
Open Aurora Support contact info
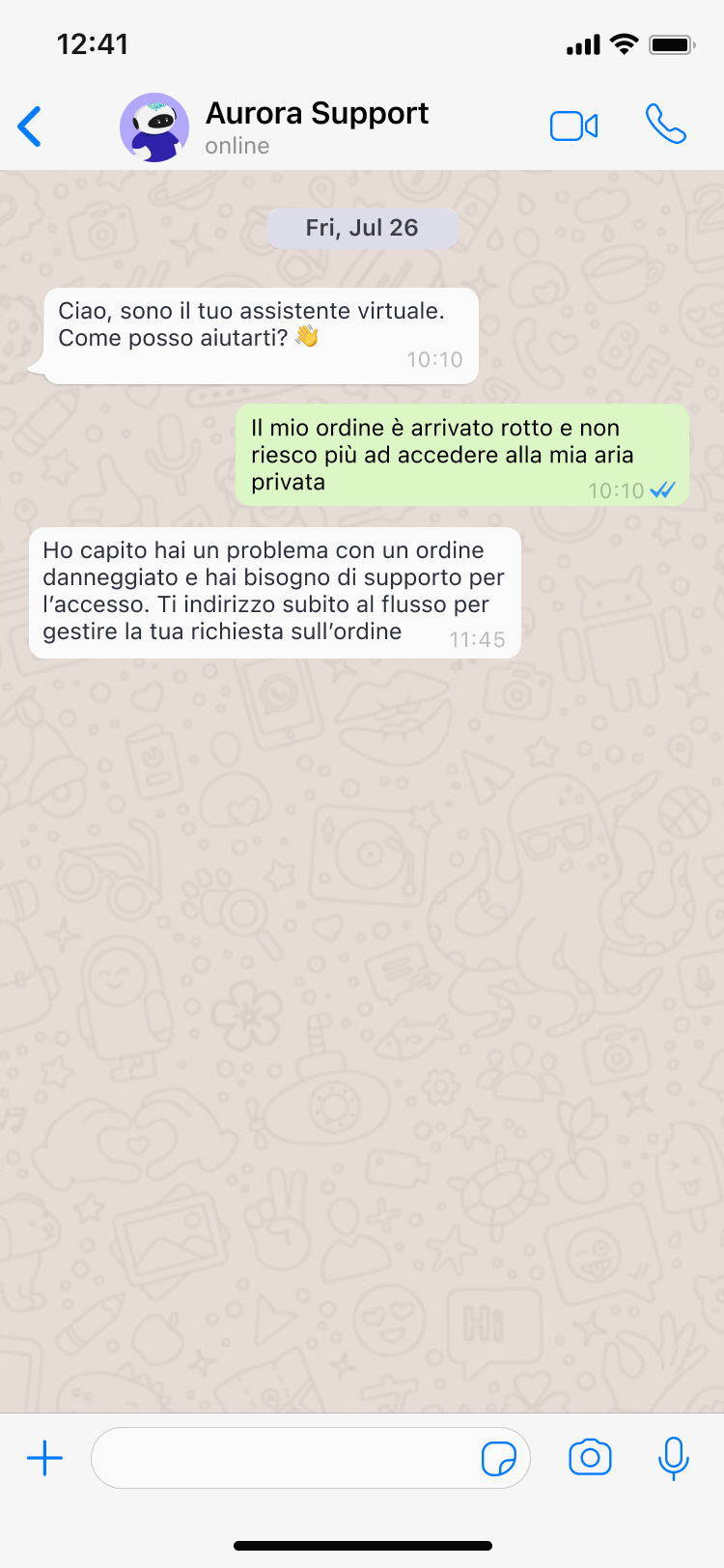[316, 126]
